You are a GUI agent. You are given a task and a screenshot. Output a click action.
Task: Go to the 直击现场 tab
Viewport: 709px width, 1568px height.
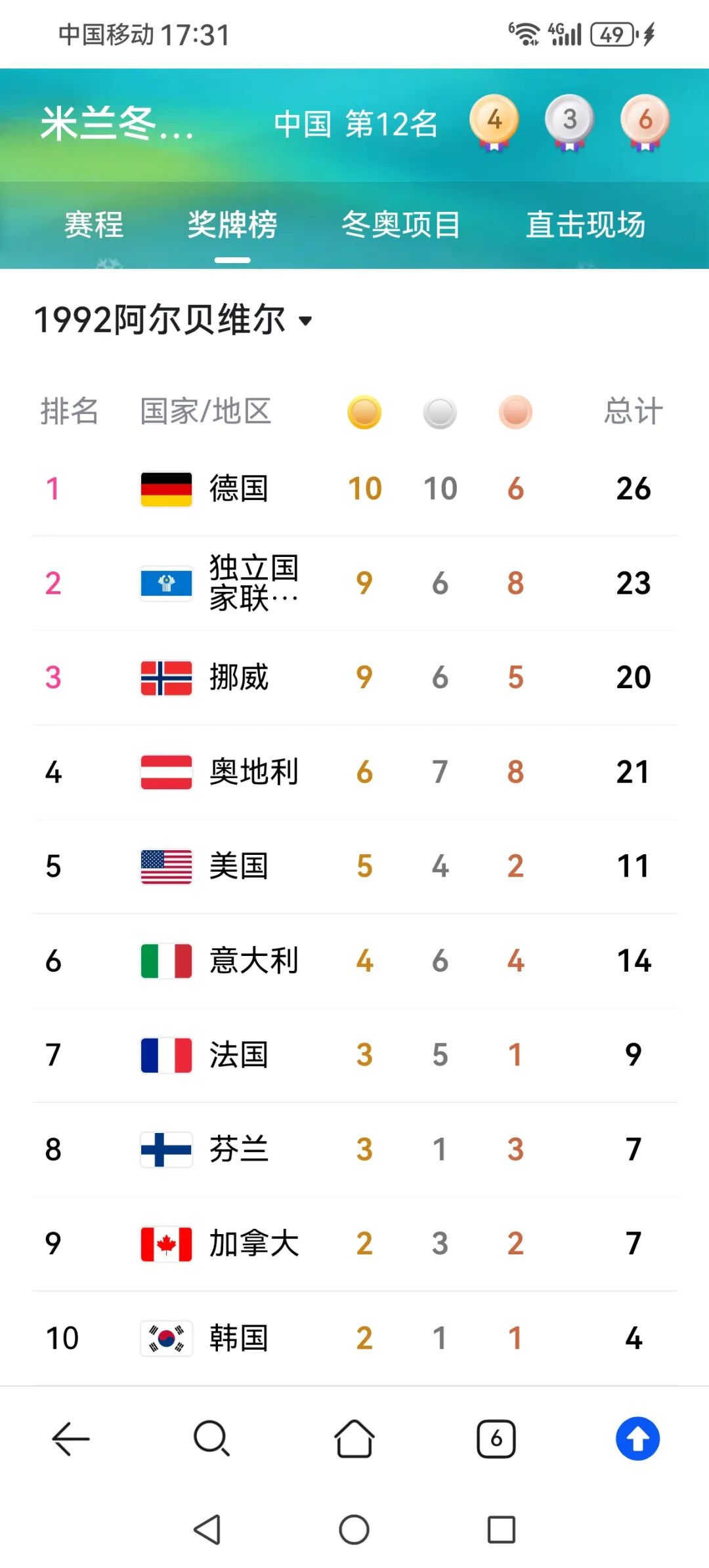pyautogui.click(x=586, y=225)
